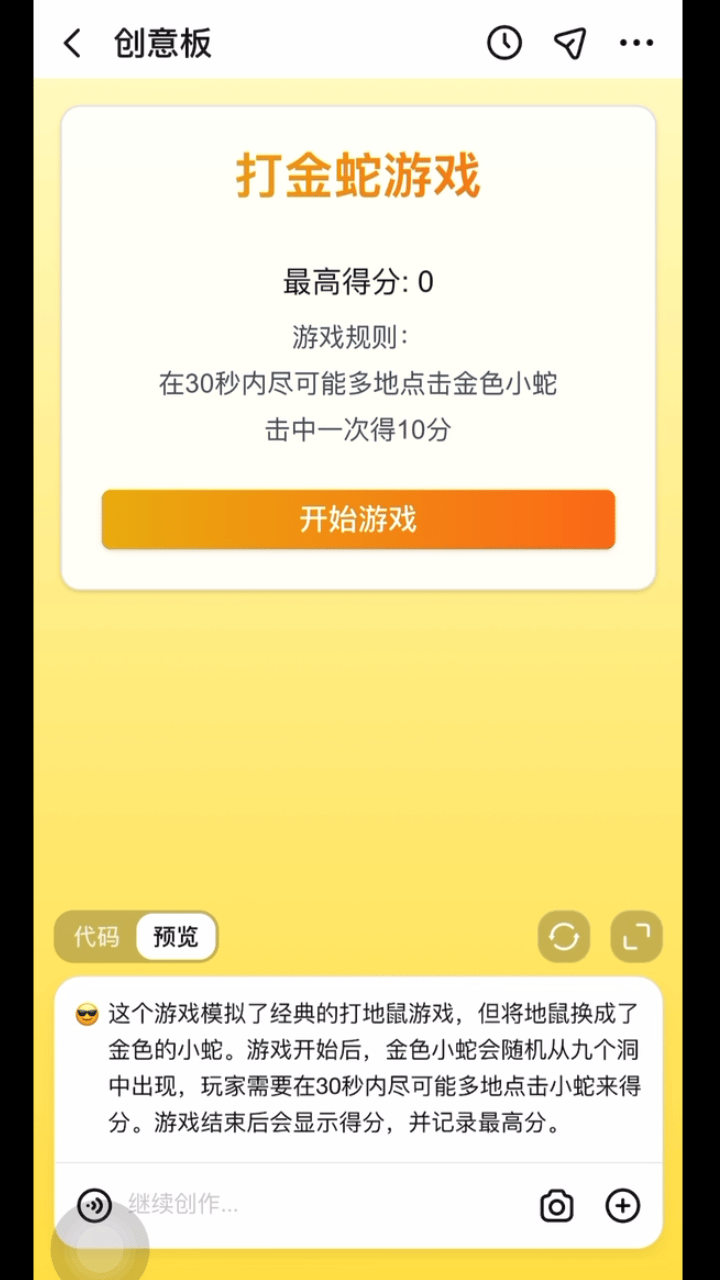Refresh the preview

point(564,937)
